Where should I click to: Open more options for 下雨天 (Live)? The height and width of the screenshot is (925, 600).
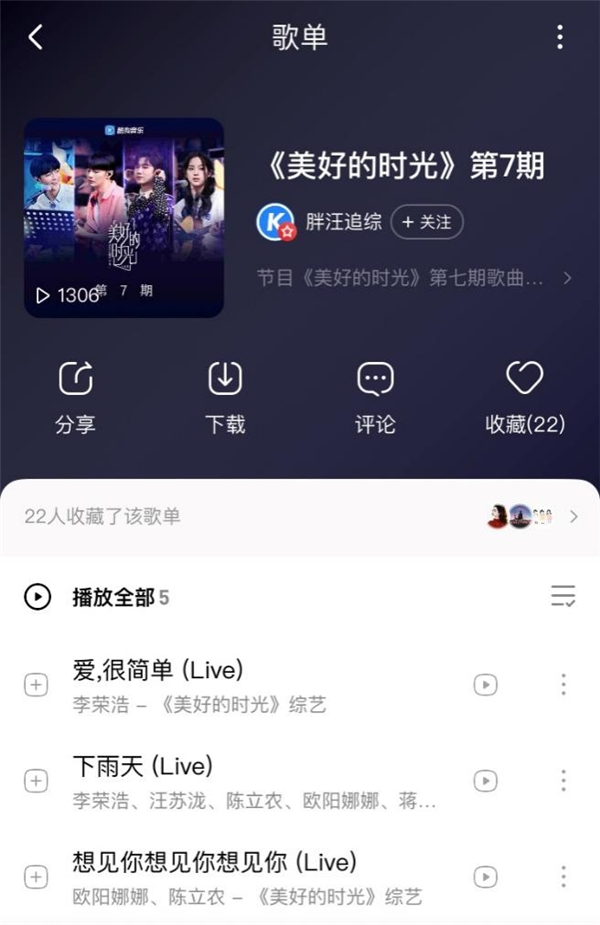pos(563,781)
